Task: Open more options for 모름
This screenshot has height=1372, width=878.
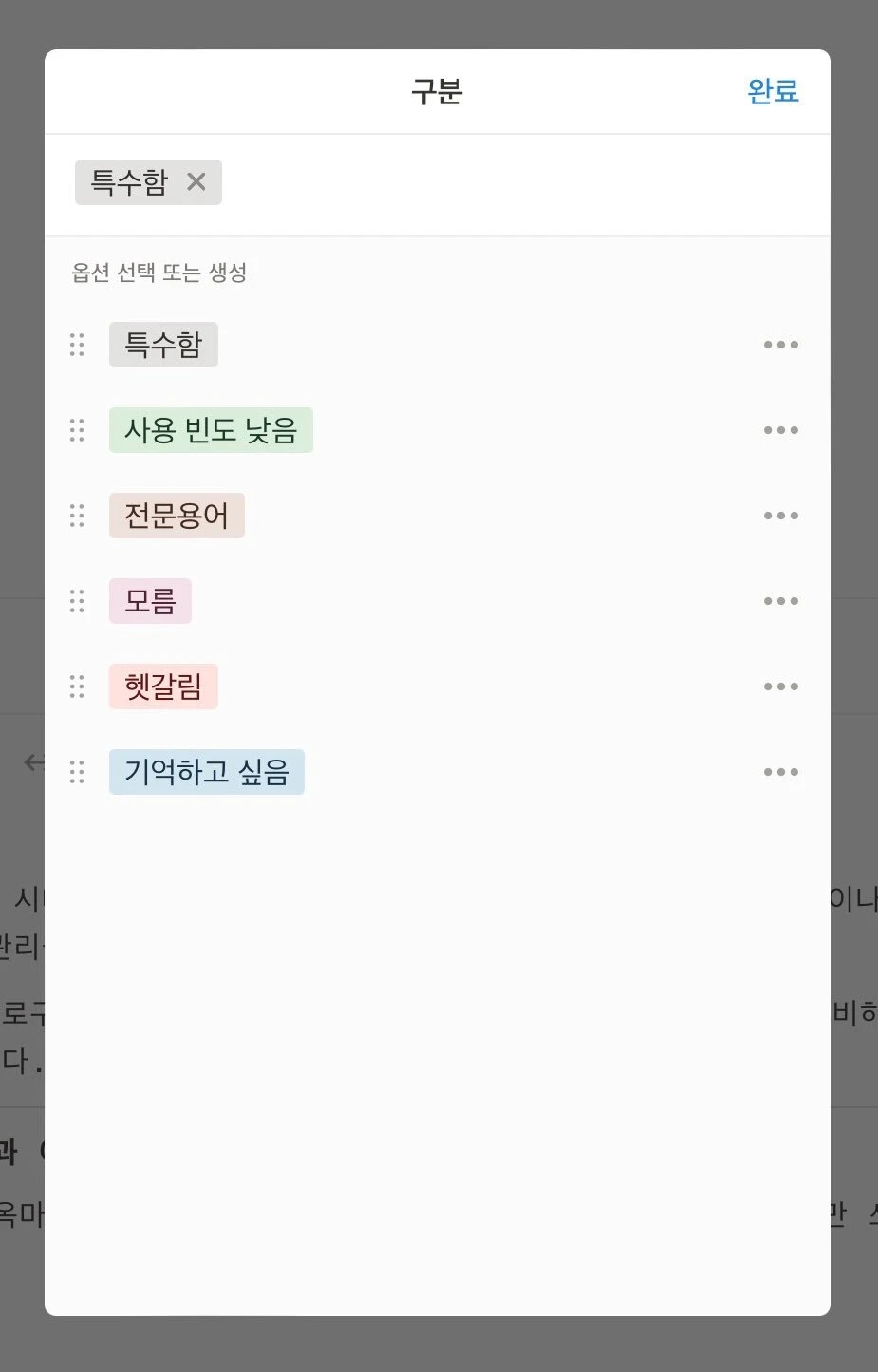Action: (x=780, y=601)
